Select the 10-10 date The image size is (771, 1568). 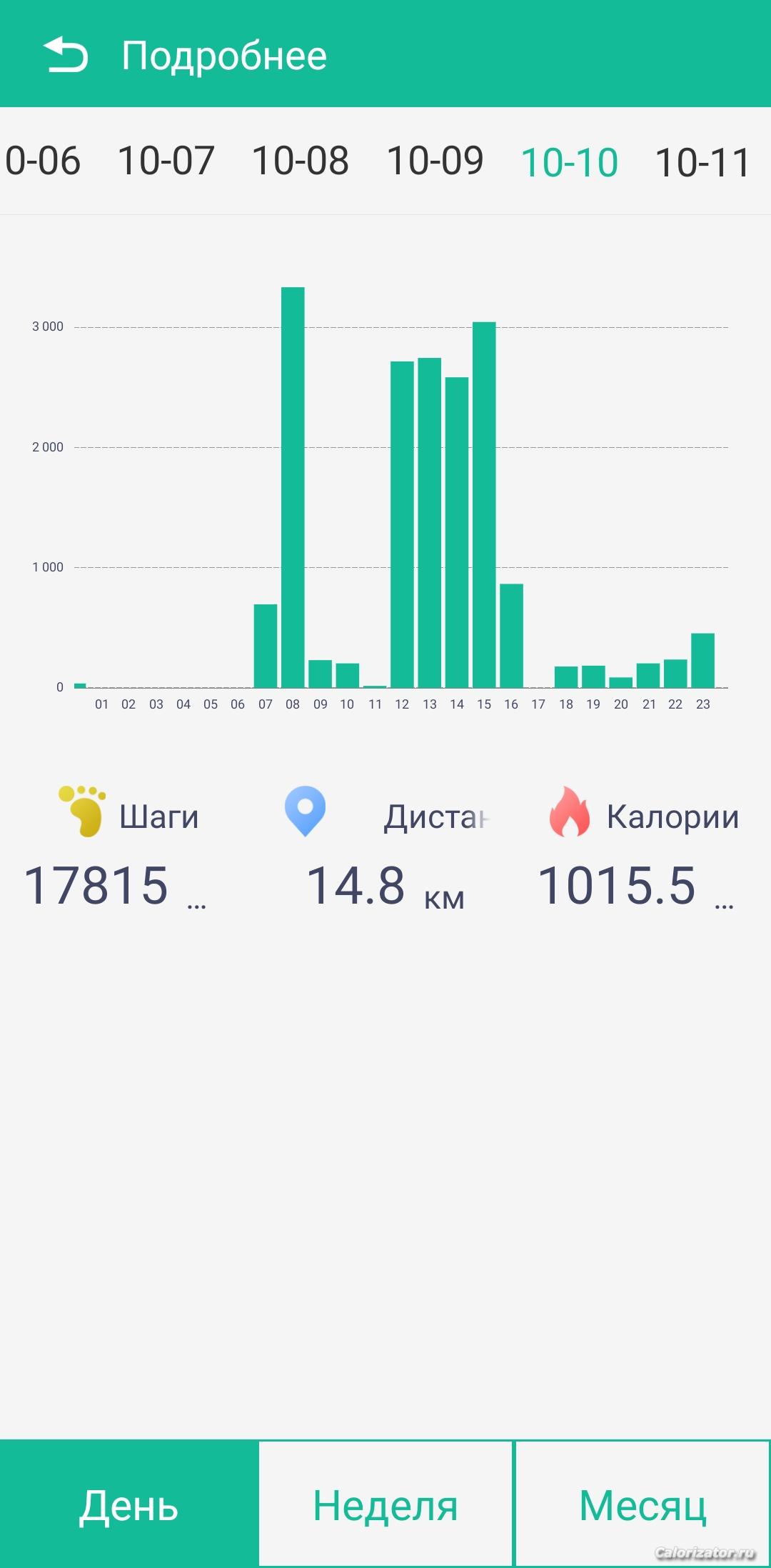[x=569, y=162]
